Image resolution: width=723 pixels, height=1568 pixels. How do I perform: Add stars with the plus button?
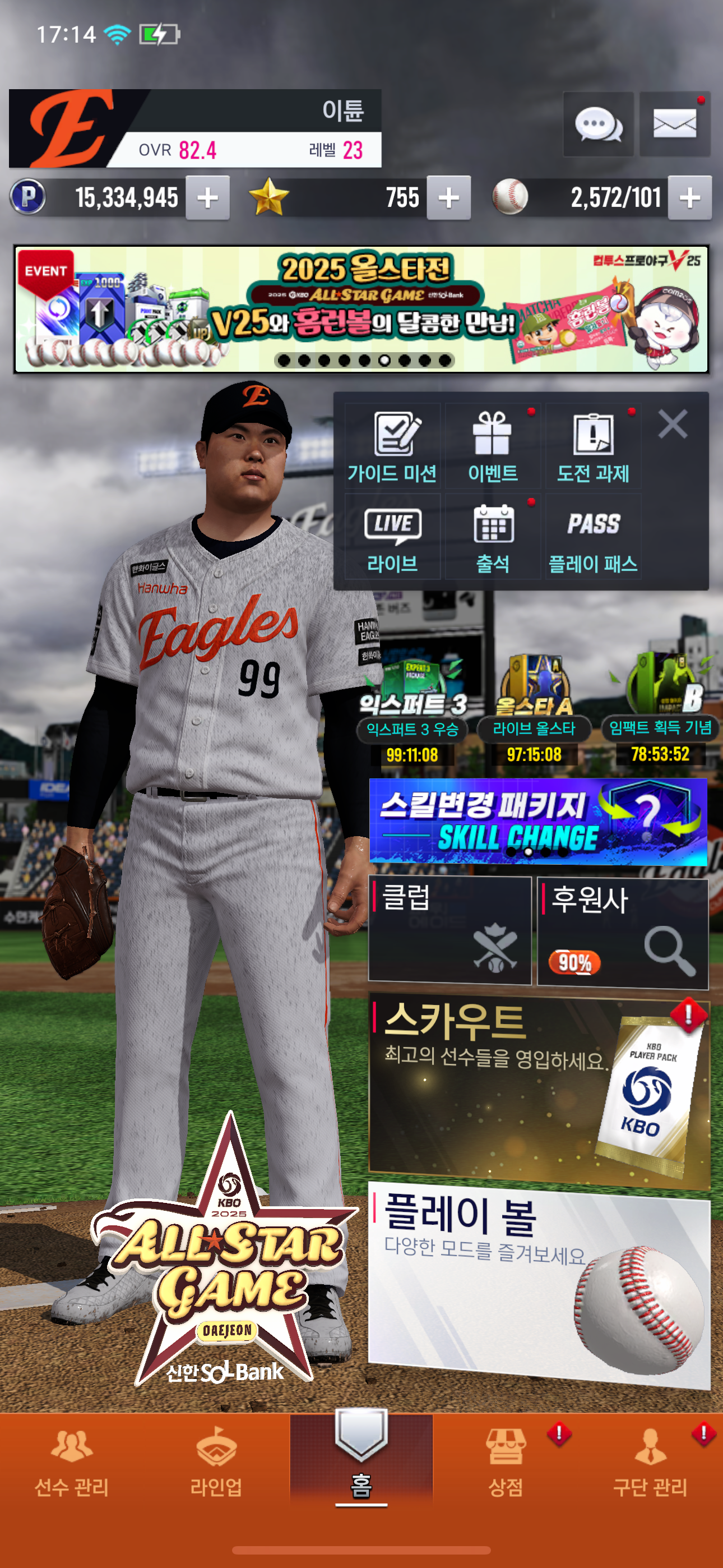click(448, 198)
